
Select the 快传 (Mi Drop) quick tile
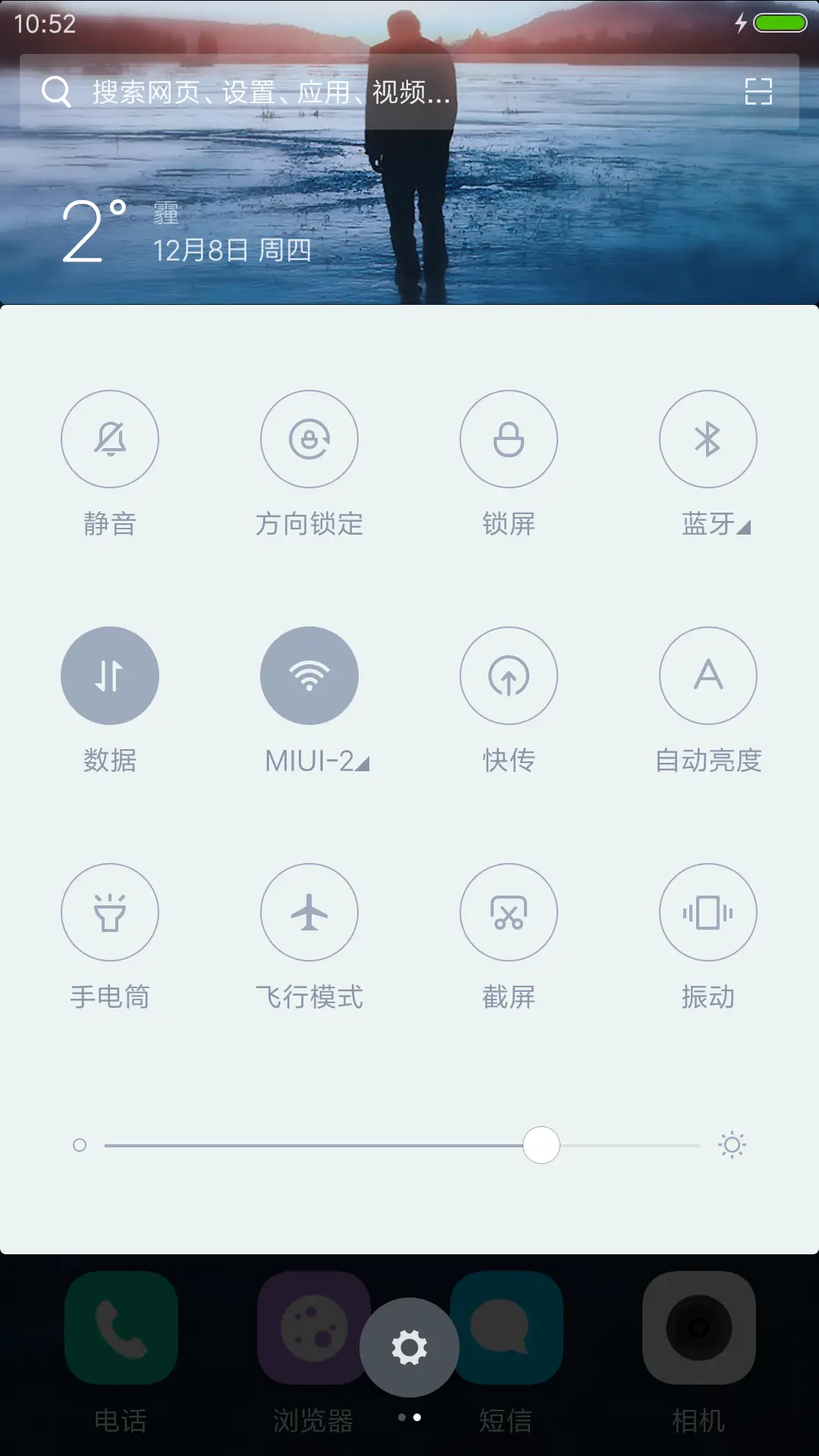coord(509,676)
